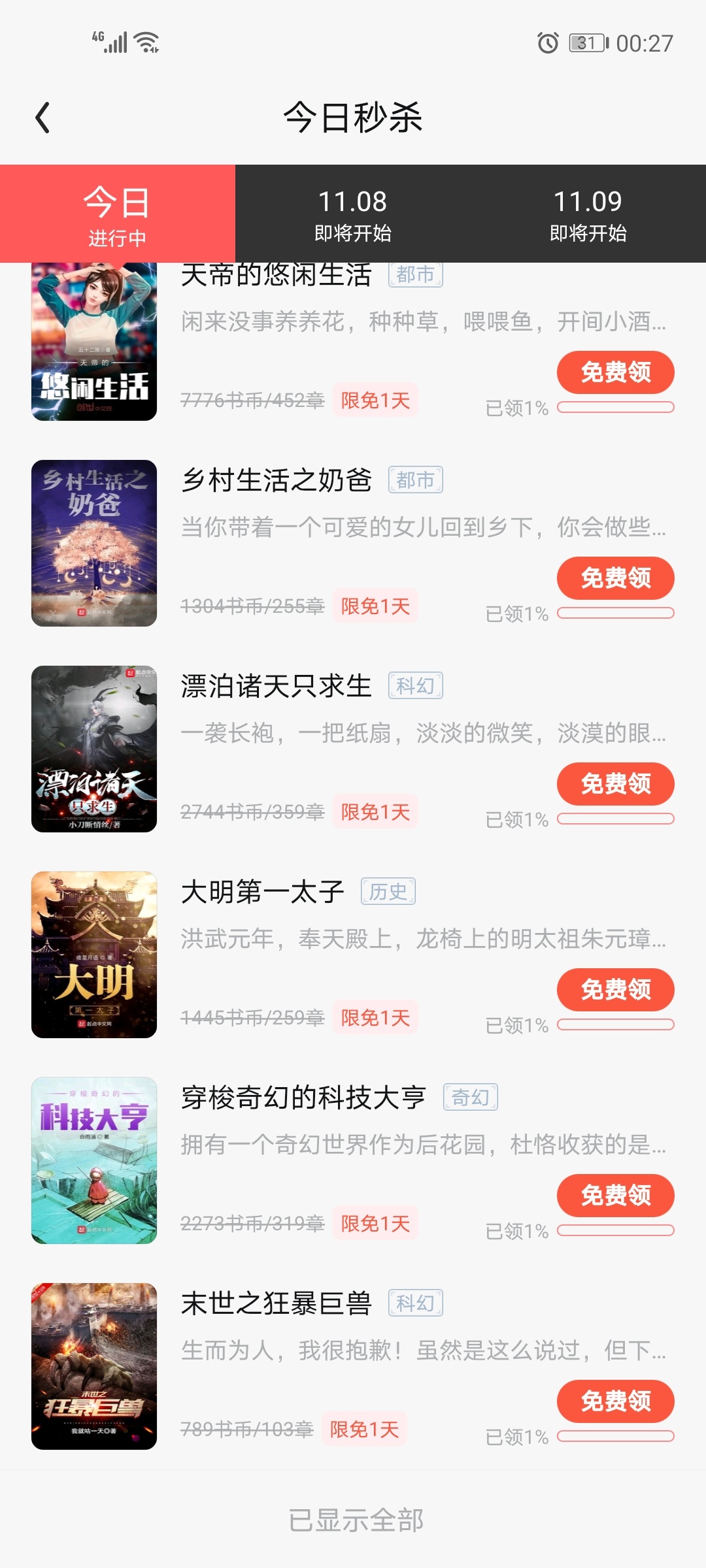
Task: Switch to the 11.09 tab
Action: point(588,214)
